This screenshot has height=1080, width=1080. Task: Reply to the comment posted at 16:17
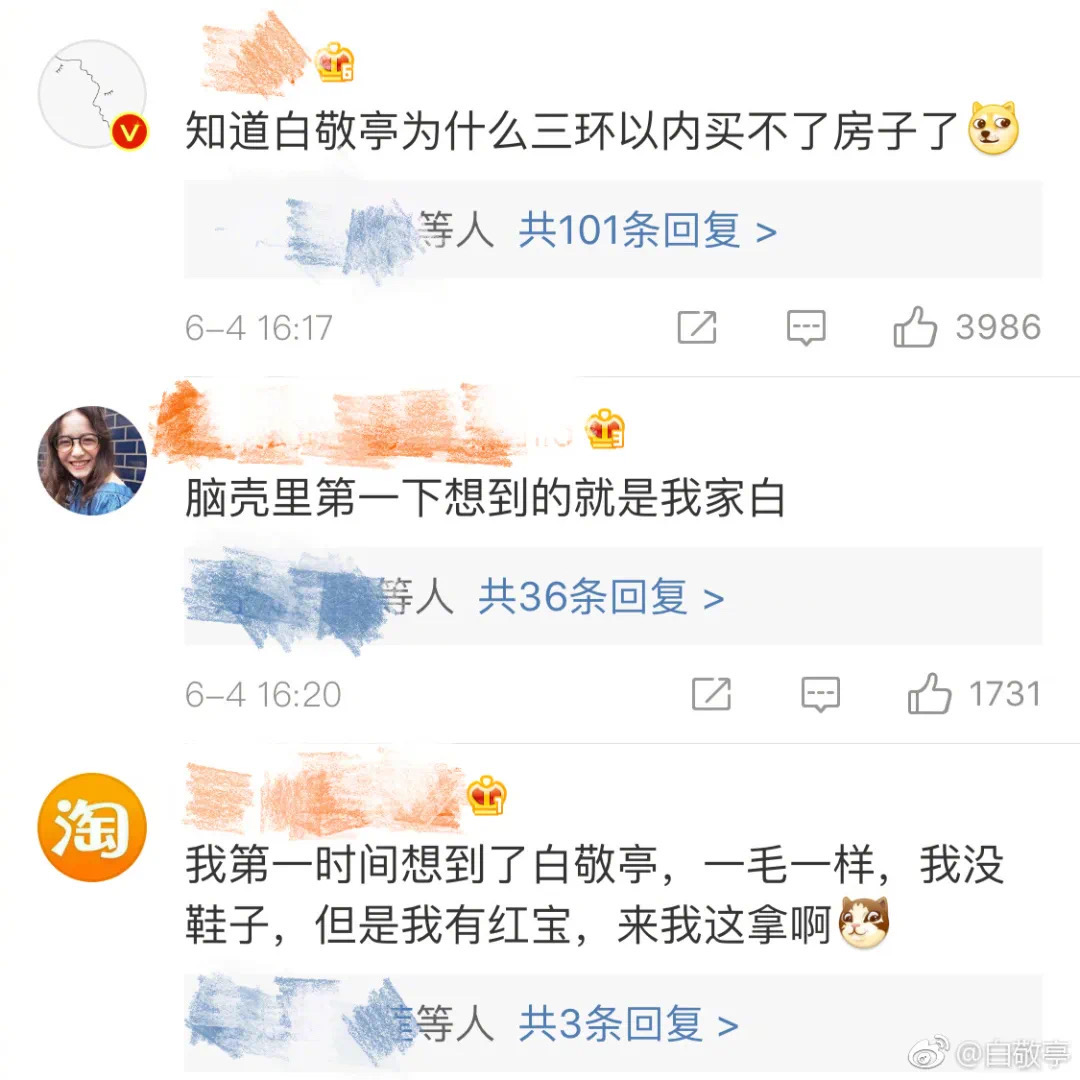click(806, 328)
